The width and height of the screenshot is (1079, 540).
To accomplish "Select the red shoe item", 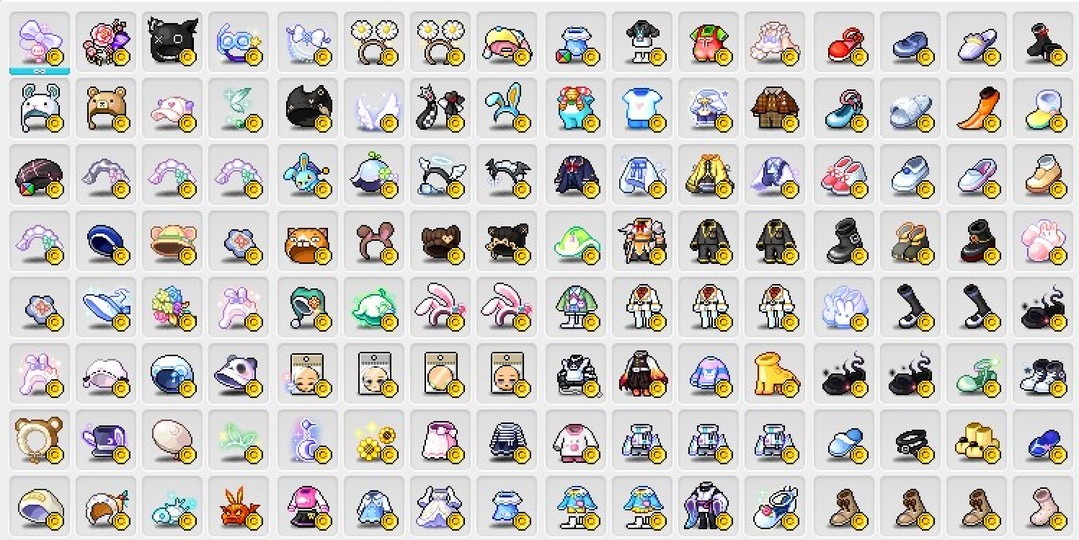I will (840, 40).
